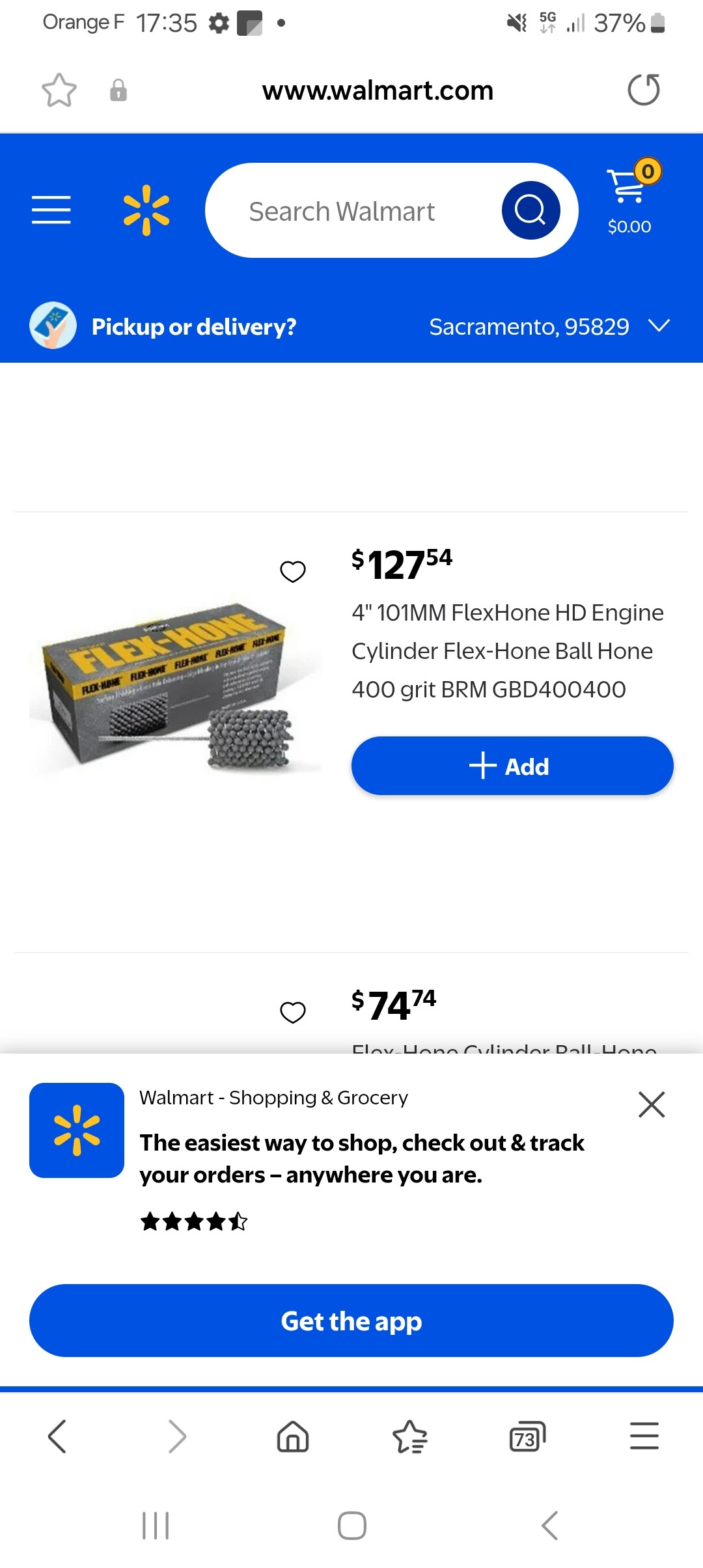Viewport: 703px width, 1568px height.
Task: Add the $127.54 FlexHone item to favorites
Action: (x=293, y=572)
